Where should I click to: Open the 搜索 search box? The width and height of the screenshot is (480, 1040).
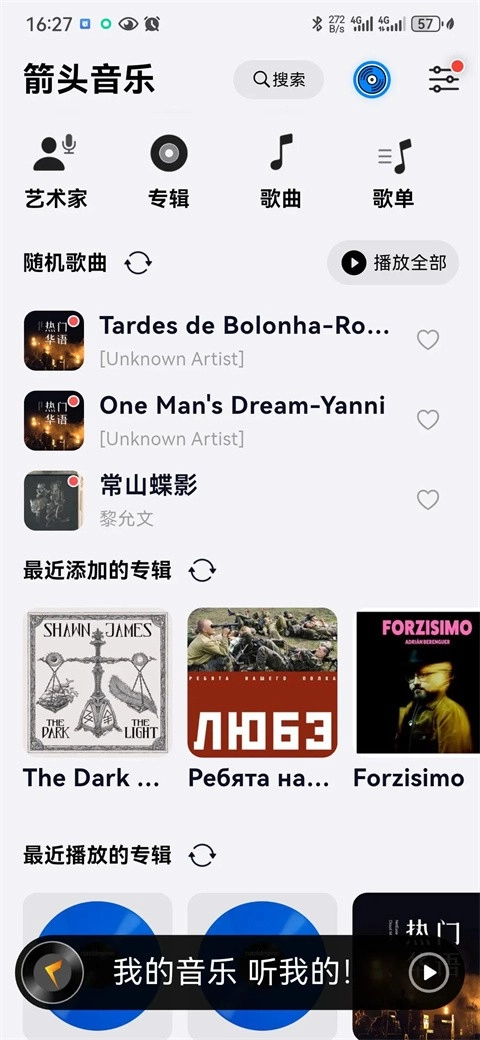coord(278,80)
